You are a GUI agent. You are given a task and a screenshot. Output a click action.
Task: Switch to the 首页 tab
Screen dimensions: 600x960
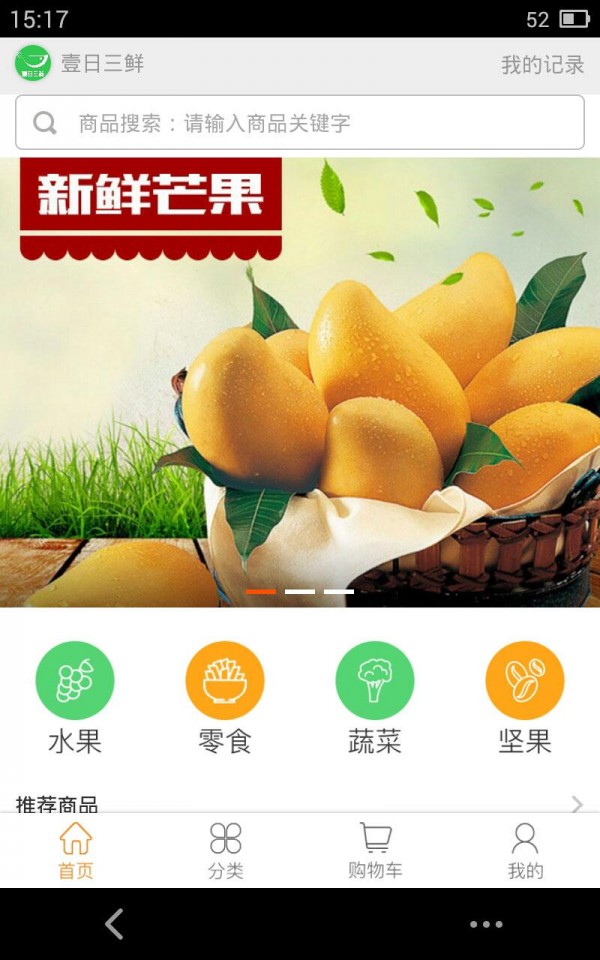click(75, 850)
